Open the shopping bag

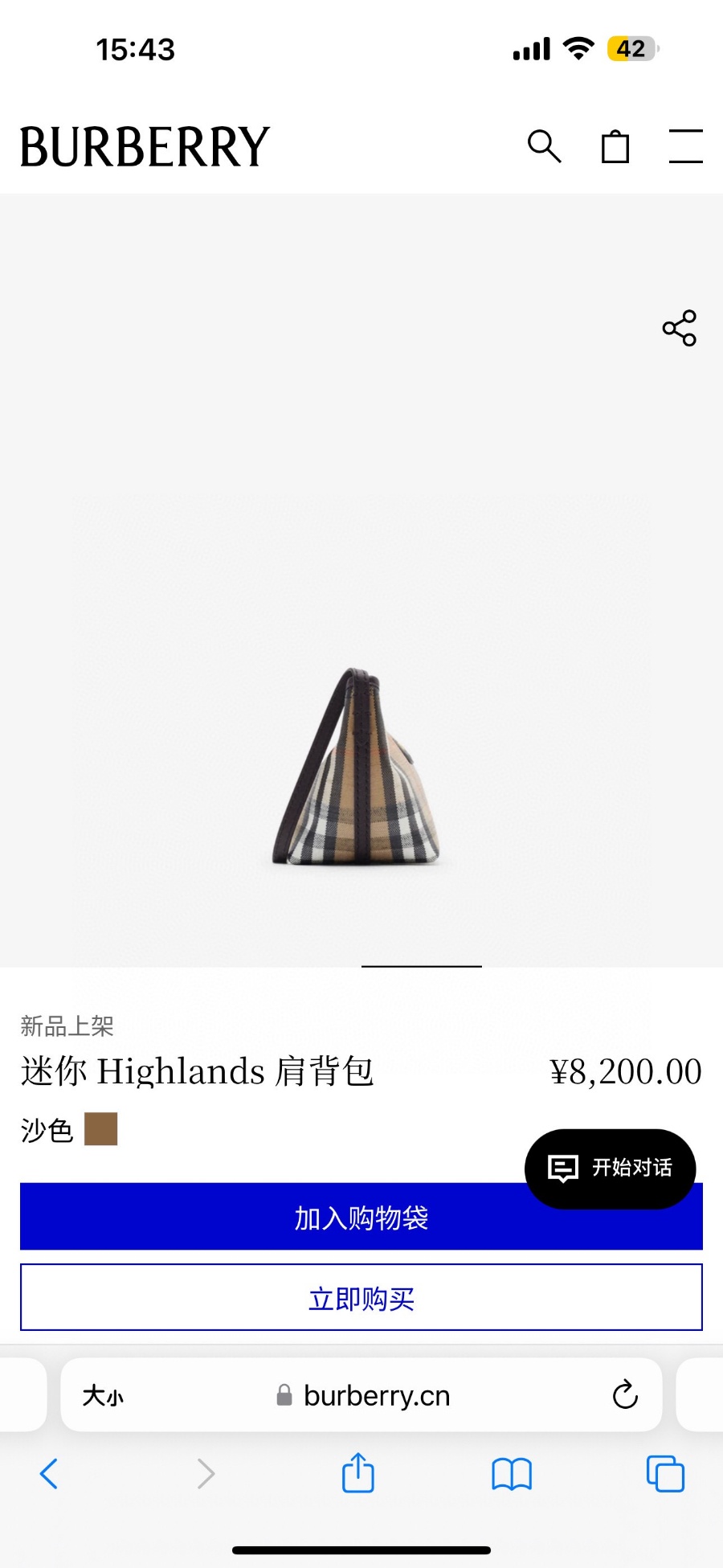[615, 146]
